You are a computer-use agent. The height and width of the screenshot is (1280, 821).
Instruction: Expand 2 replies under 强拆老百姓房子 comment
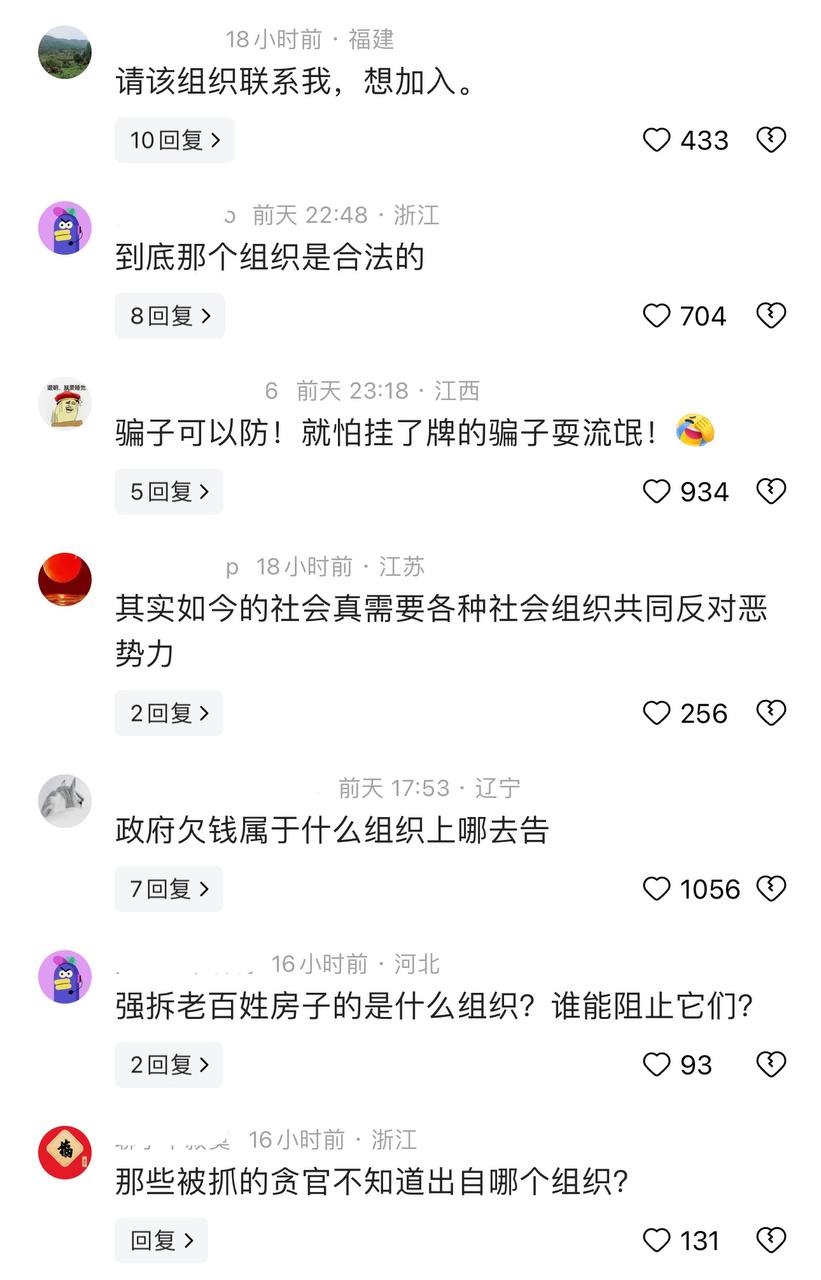[169, 1065]
